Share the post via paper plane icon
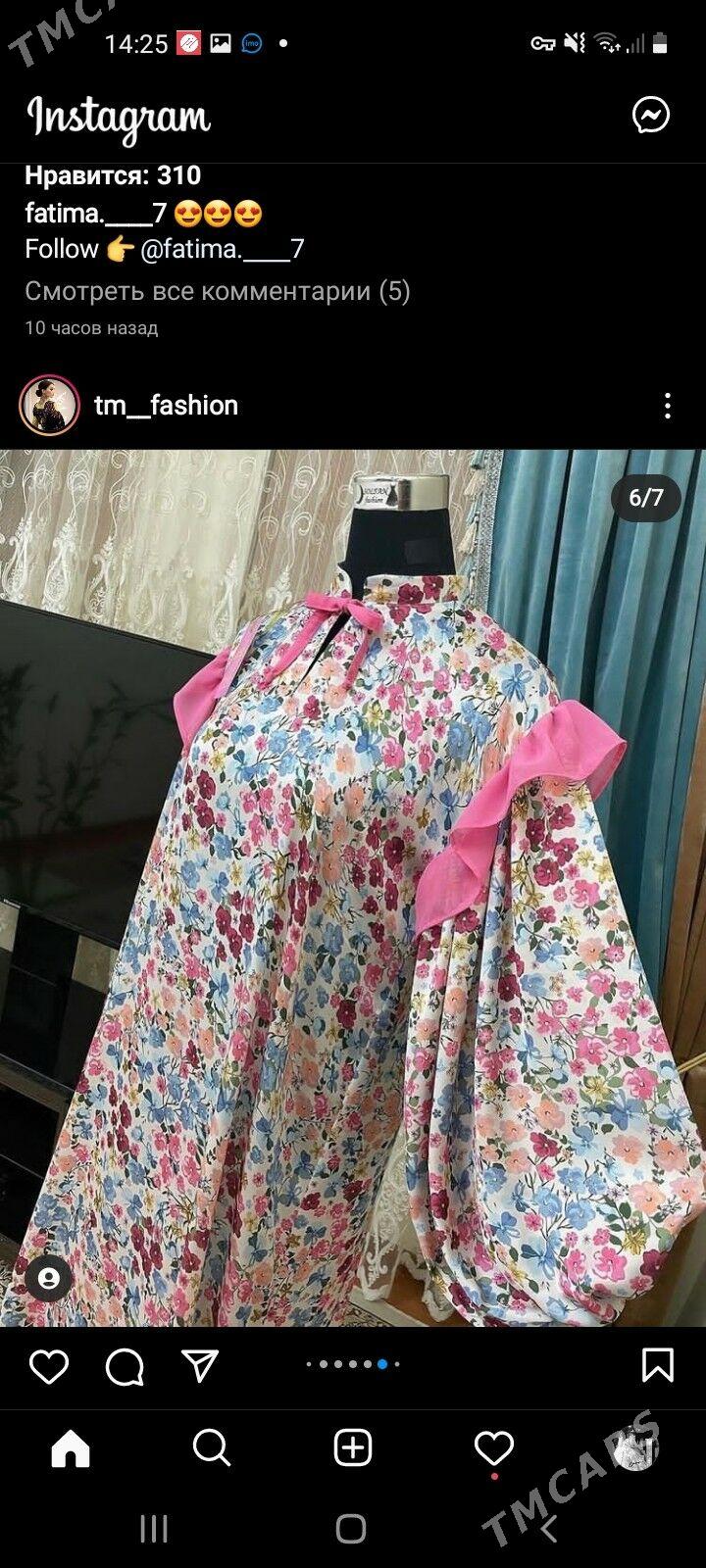Image resolution: width=706 pixels, height=1568 pixels. (x=200, y=1365)
